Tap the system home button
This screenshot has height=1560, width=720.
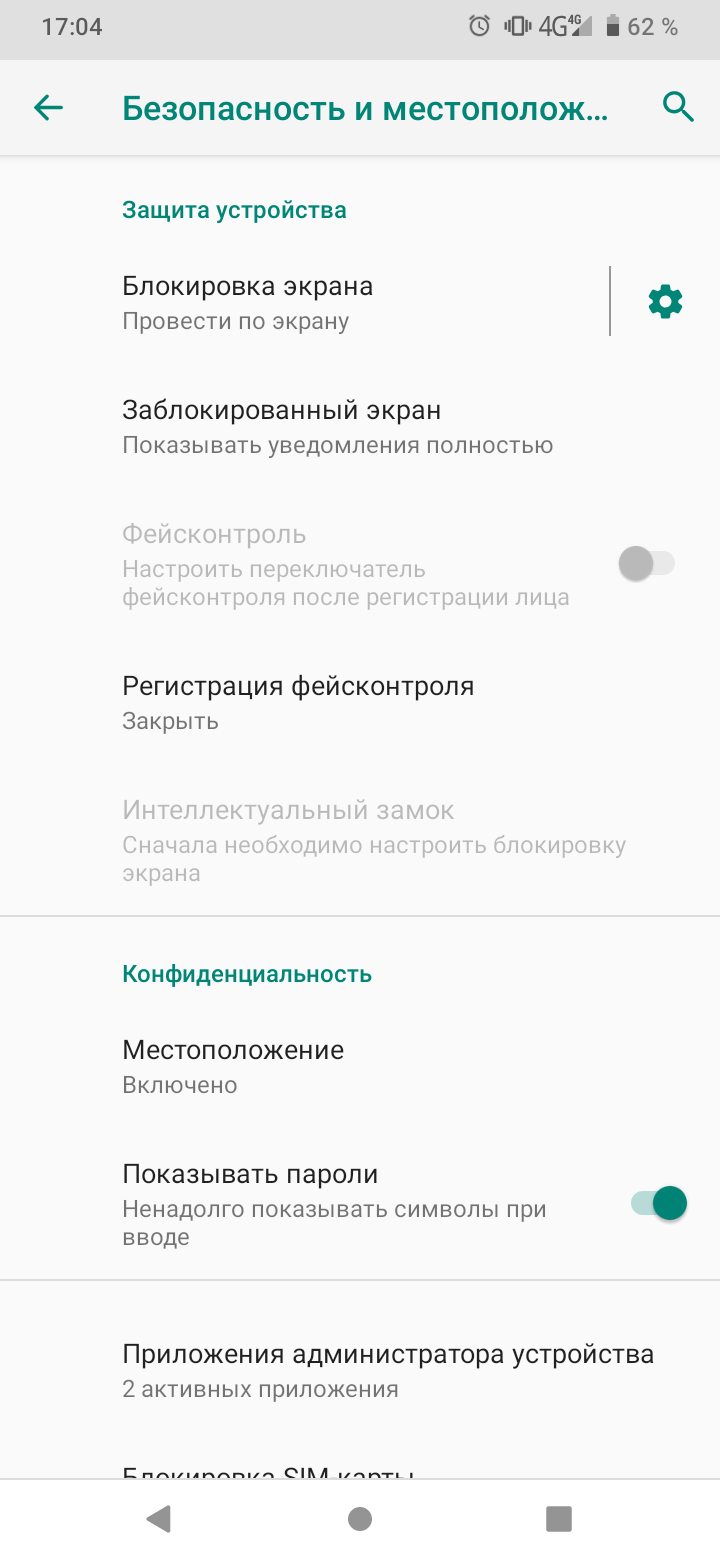pyautogui.click(x=360, y=1519)
